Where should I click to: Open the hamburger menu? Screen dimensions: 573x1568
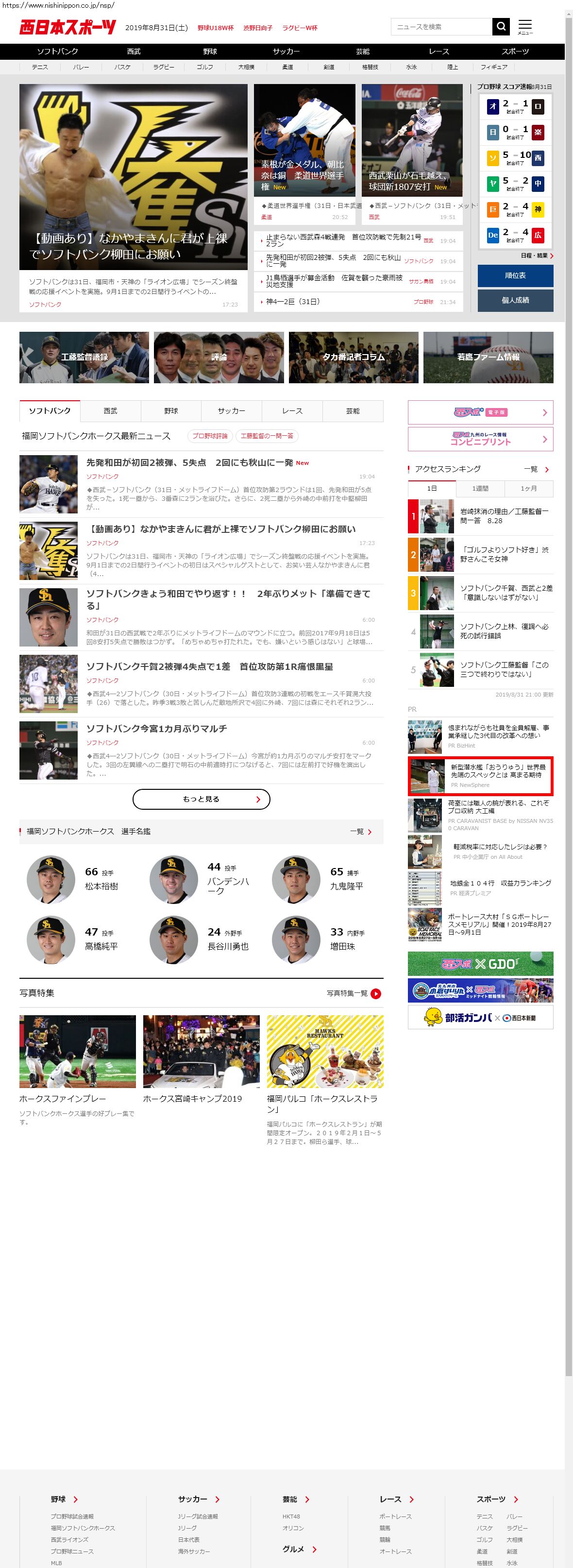[524, 27]
